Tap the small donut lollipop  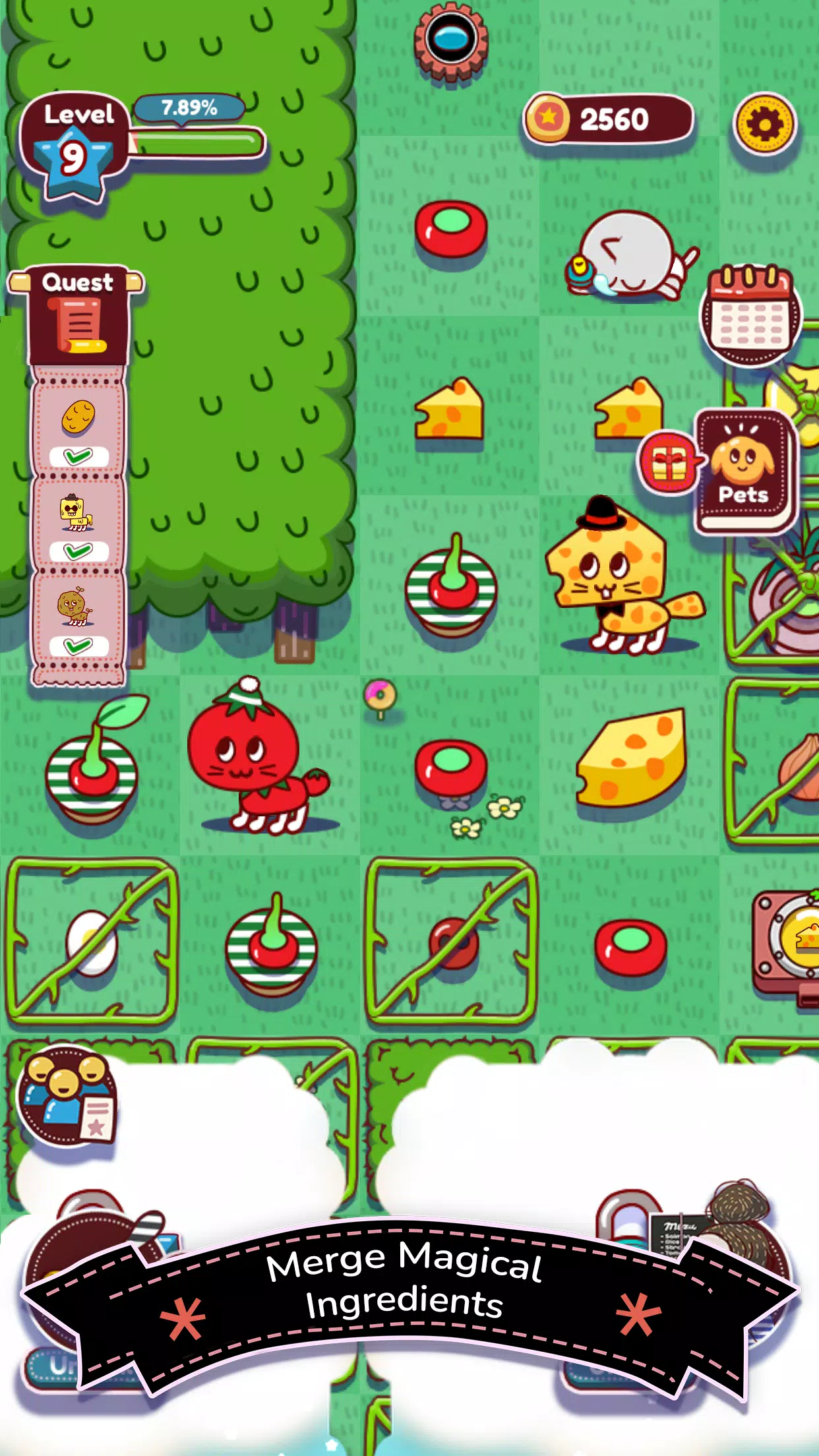(380, 697)
